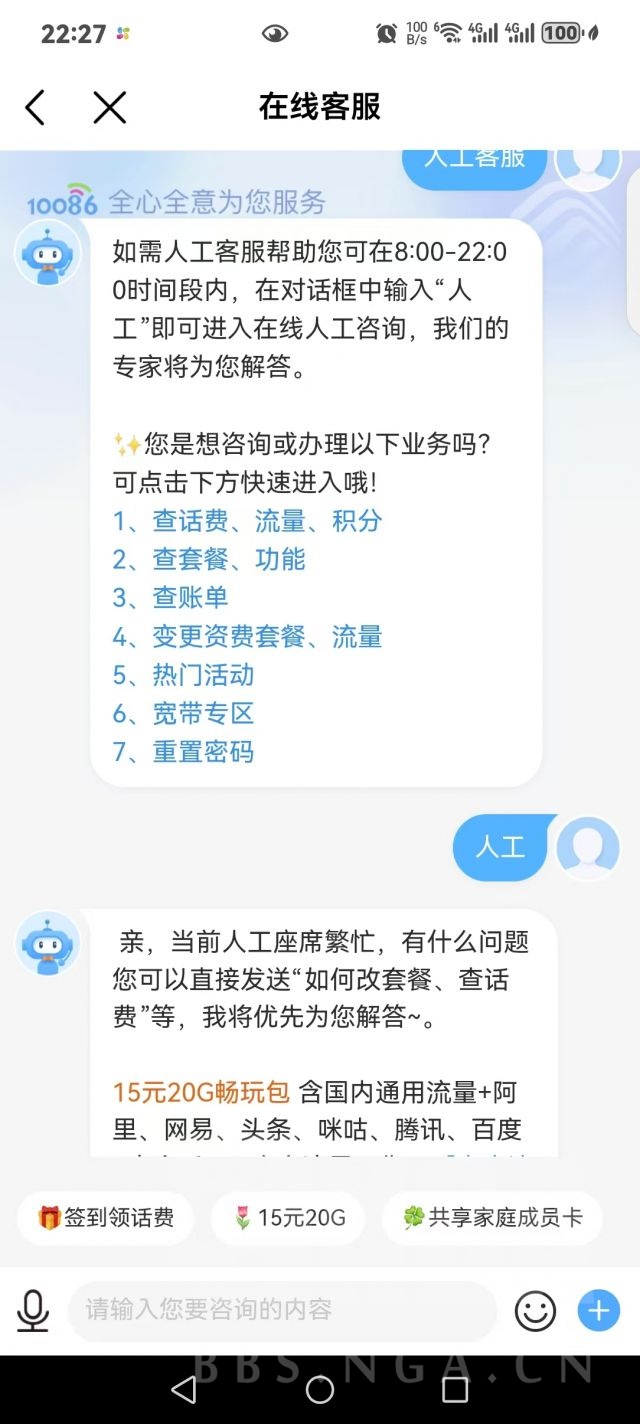This screenshot has height=1424, width=640.
Task: Open 热门活动 from the list
Action: pos(183,675)
